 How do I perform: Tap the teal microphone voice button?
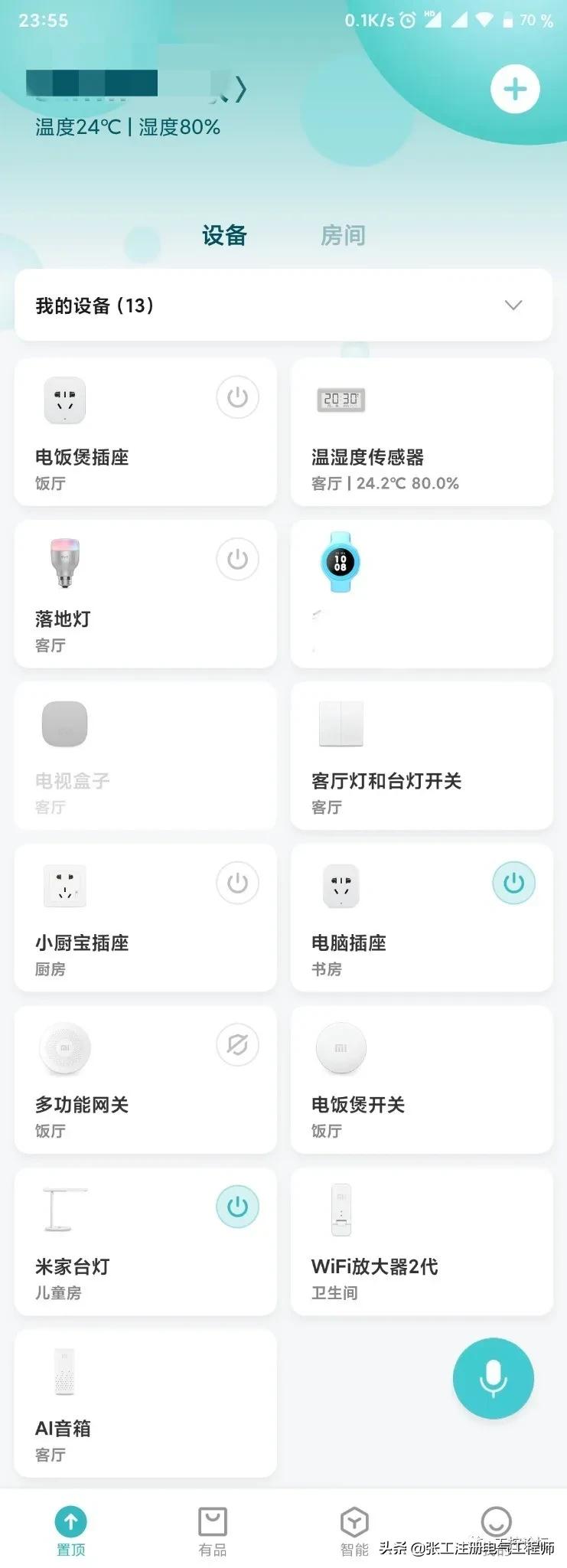click(493, 1377)
